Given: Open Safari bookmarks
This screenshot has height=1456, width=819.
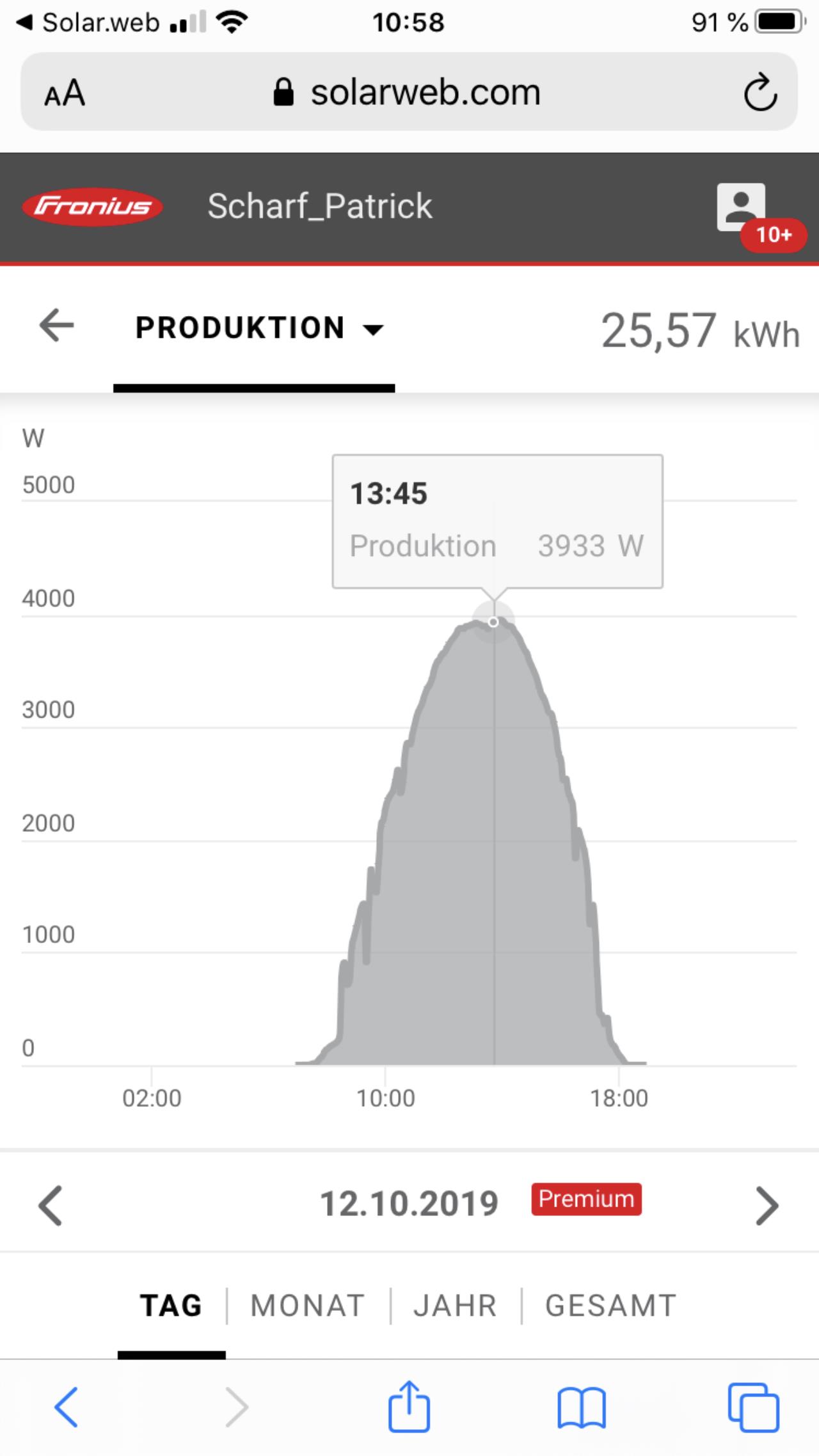Looking at the screenshot, I should 581,1407.
